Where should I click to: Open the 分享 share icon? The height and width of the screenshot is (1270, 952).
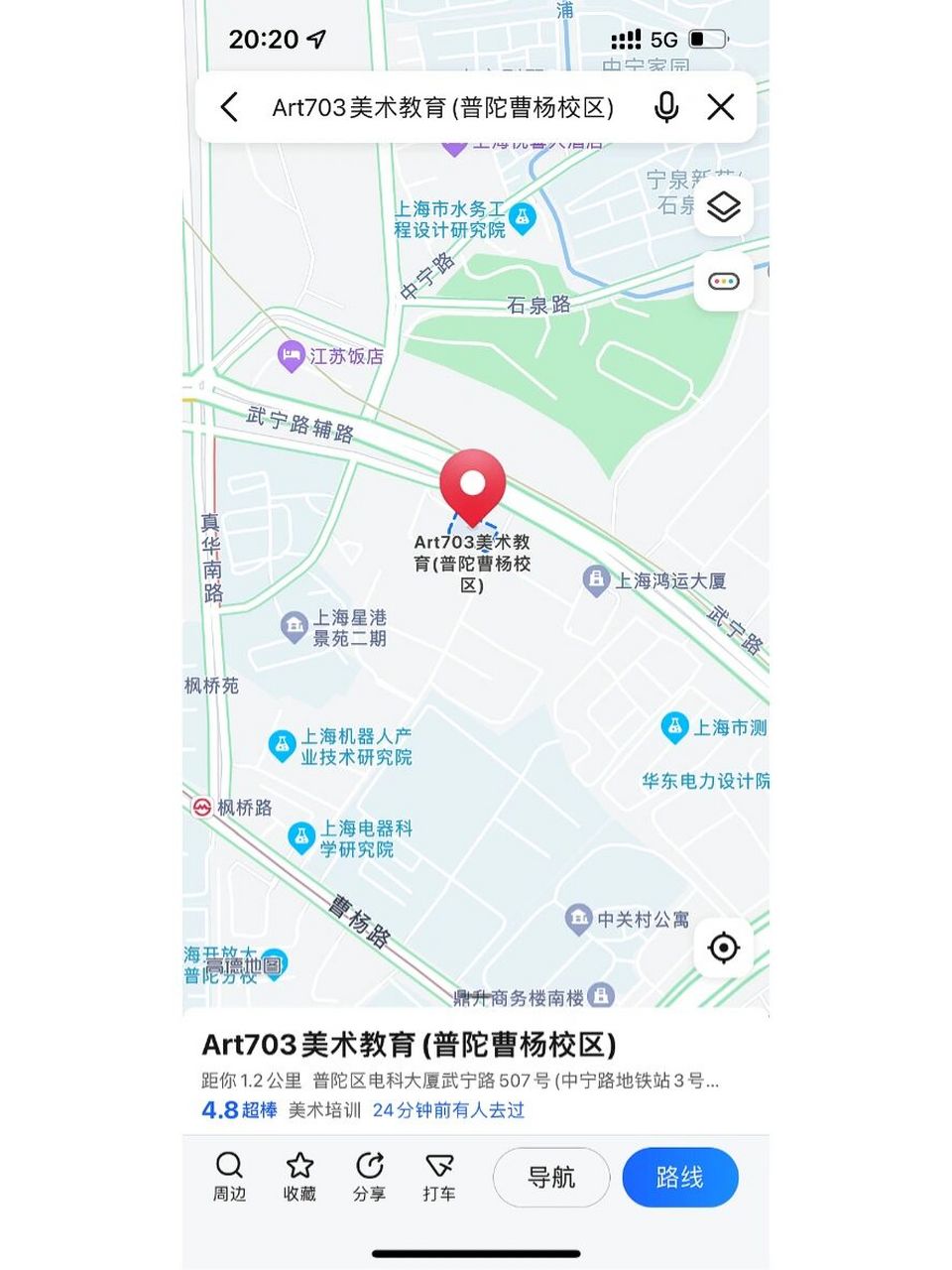(371, 1177)
